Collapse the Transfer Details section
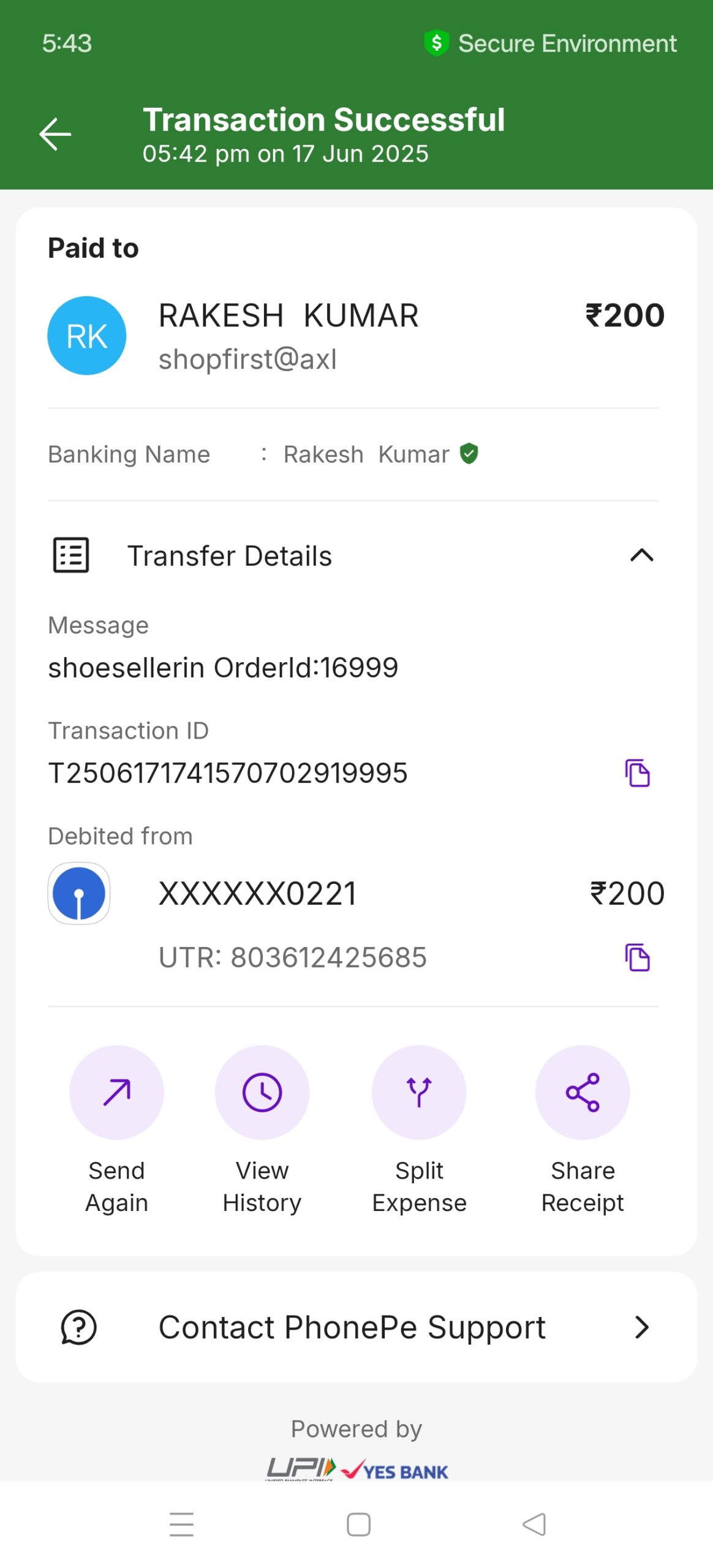This screenshot has height=1568, width=713. click(641, 556)
